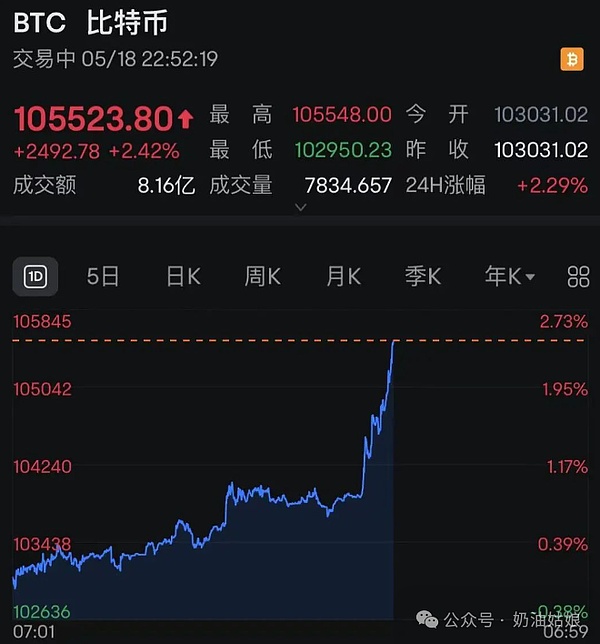Image resolution: width=600 pixels, height=644 pixels.
Task: Expand more quote details below 成交量
Action: (x=300, y=208)
